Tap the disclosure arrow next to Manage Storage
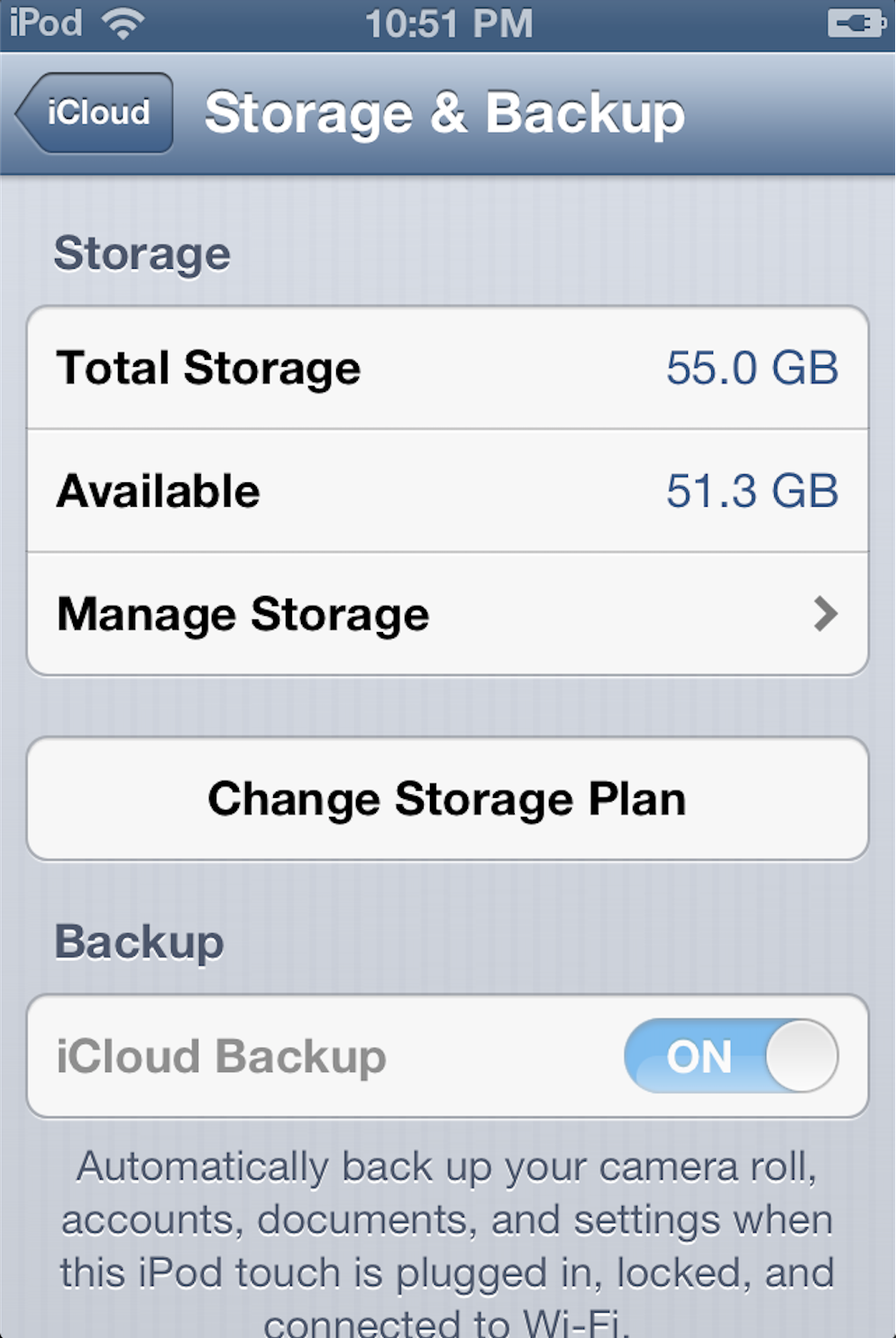This screenshot has height=1338, width=896. click(x=826, y=614)
